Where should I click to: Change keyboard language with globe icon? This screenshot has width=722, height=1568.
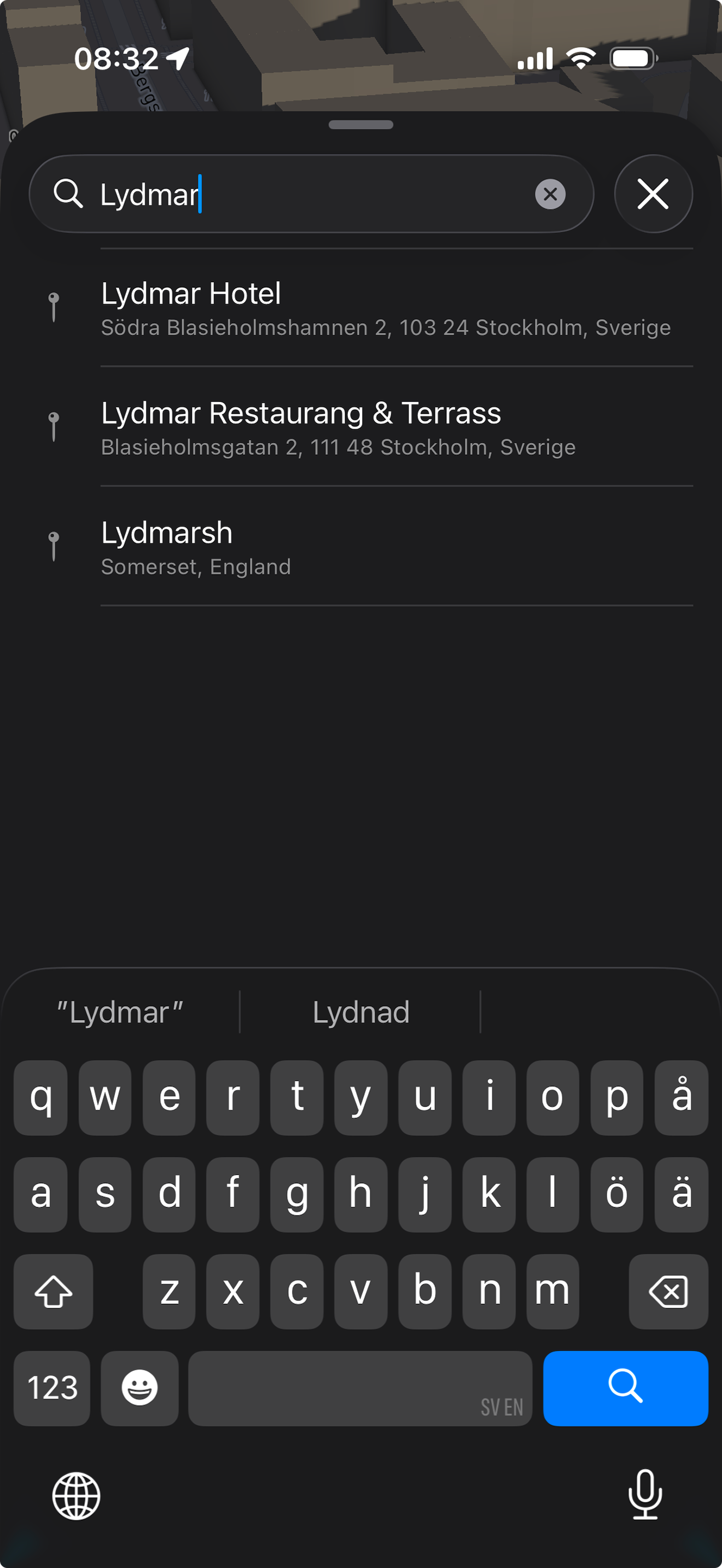tap(76, 1496)
